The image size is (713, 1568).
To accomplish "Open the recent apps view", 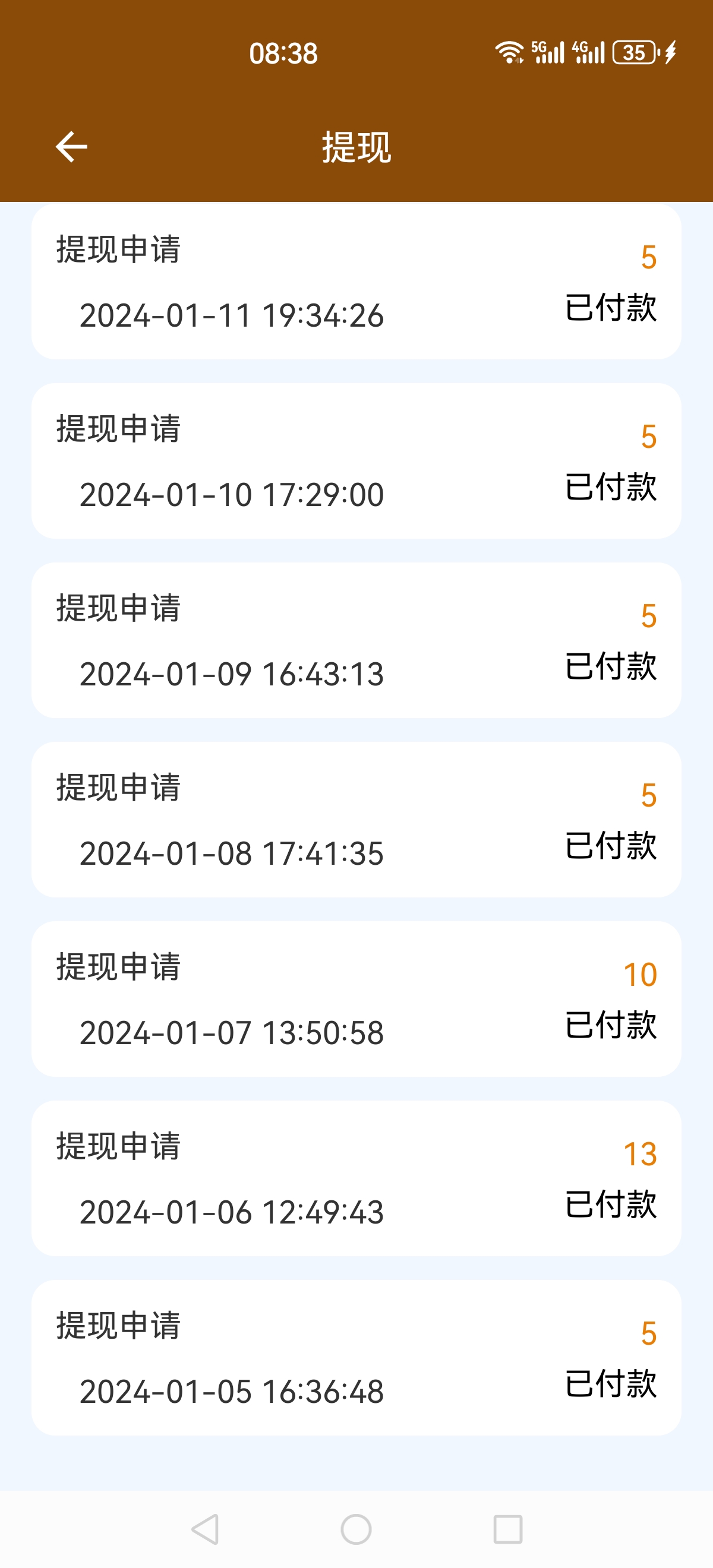I will click(x=508, y=1529).
